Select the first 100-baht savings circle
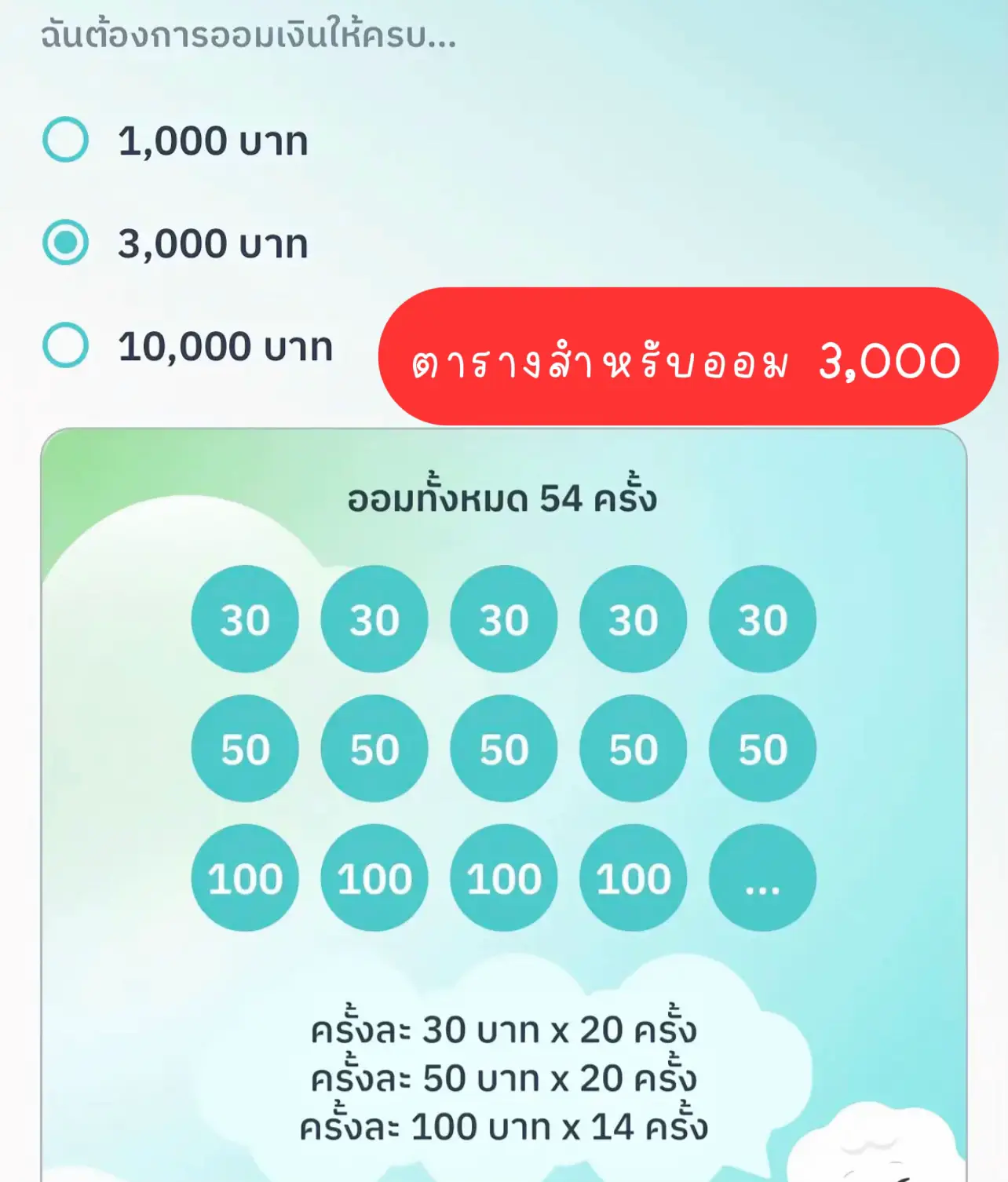This screenshot has height=1182, width=1008. [x=245, y=879]
